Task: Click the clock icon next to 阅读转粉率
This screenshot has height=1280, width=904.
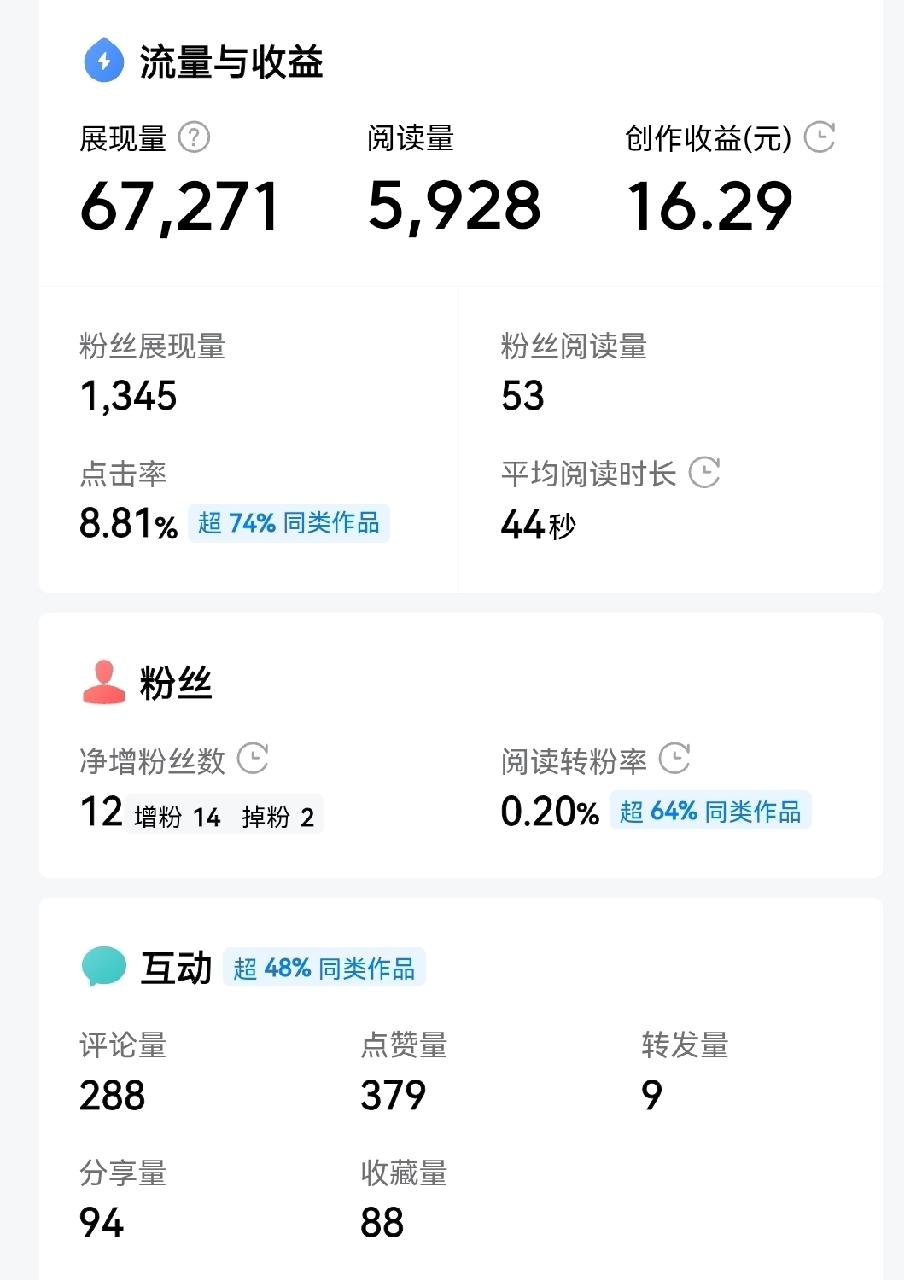Action: coord(674,760)
